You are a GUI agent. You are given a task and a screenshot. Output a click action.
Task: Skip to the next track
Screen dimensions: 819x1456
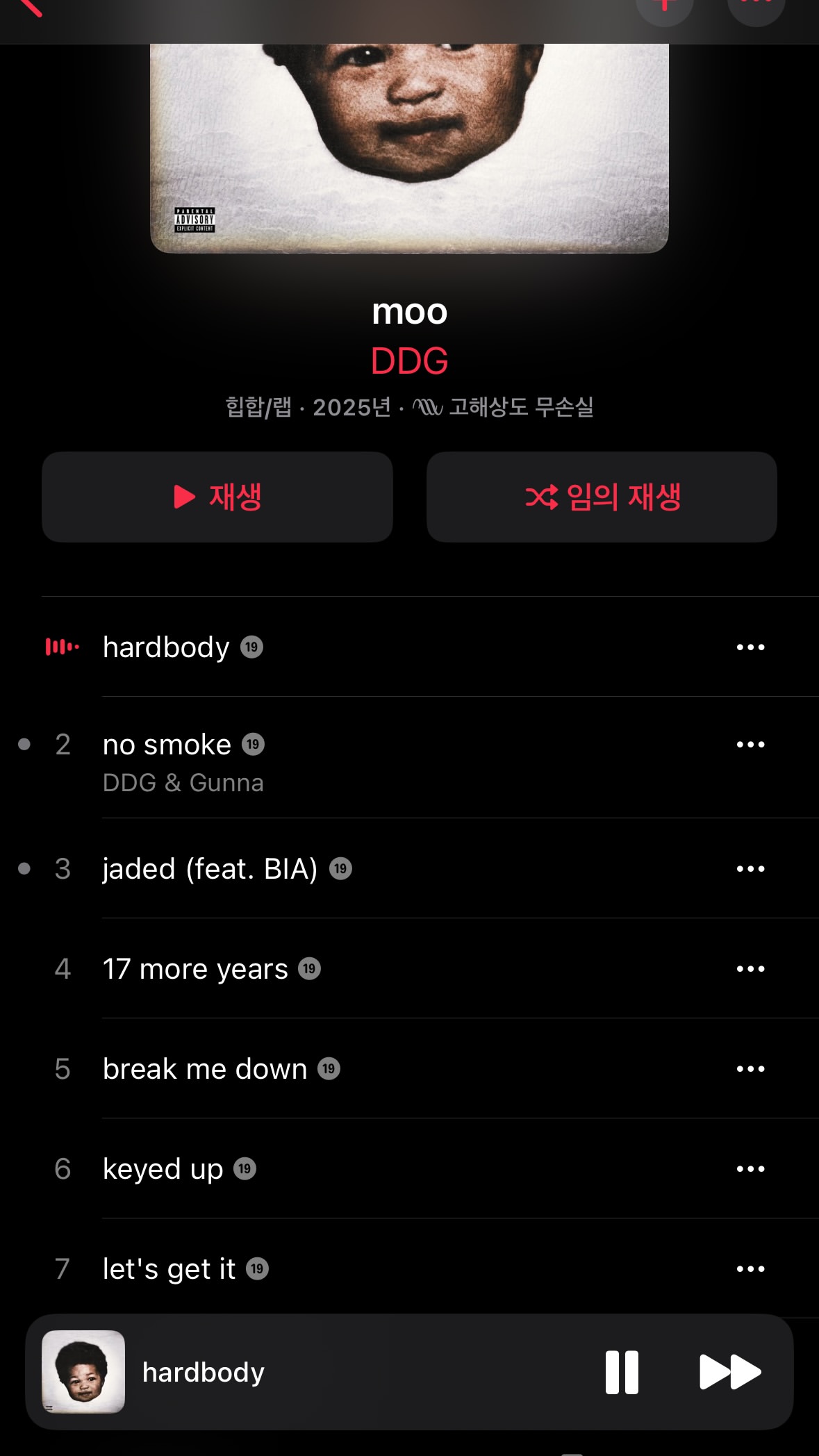click(729, 1372)
